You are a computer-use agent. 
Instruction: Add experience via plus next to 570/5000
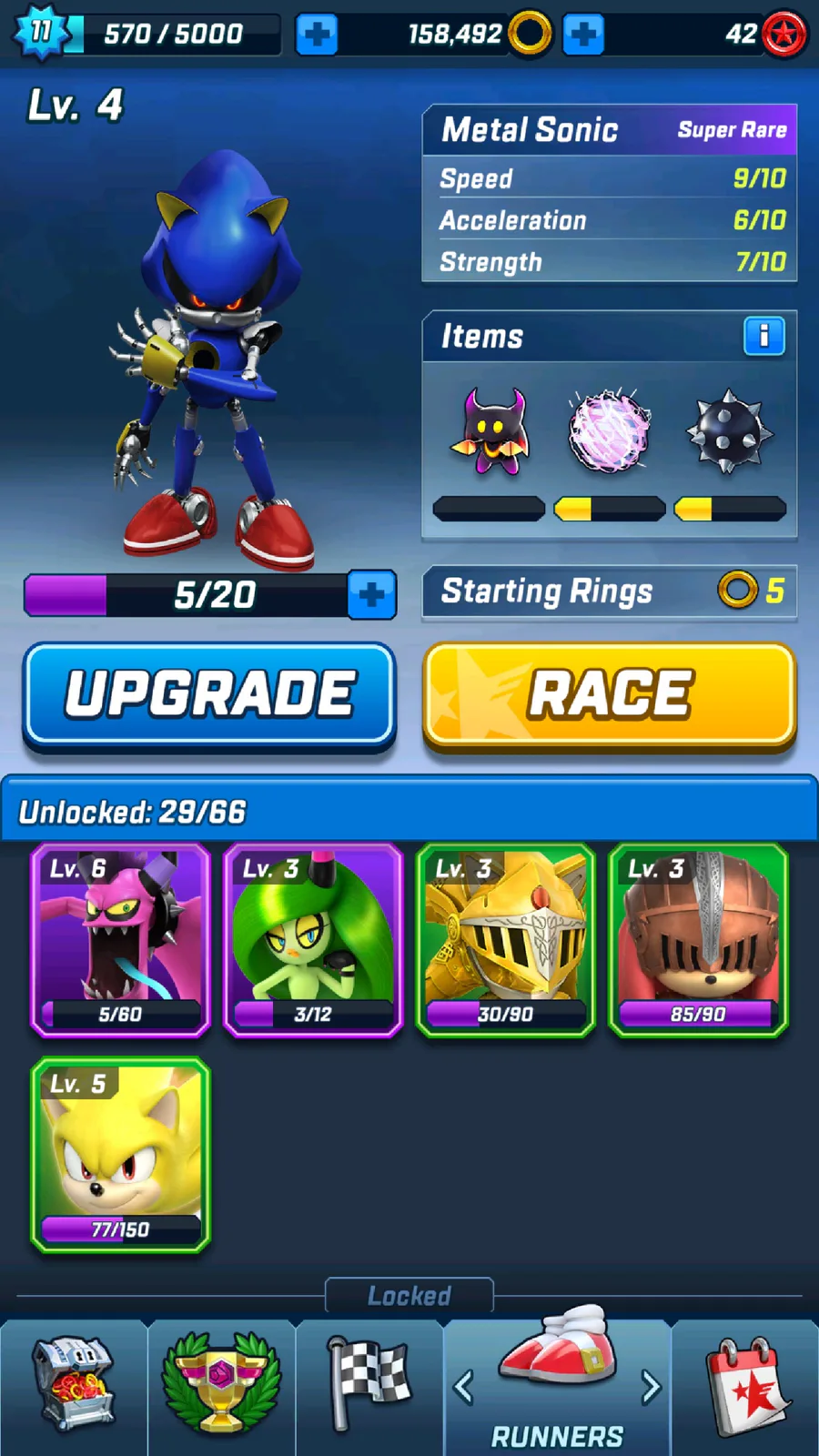(317, 35)
